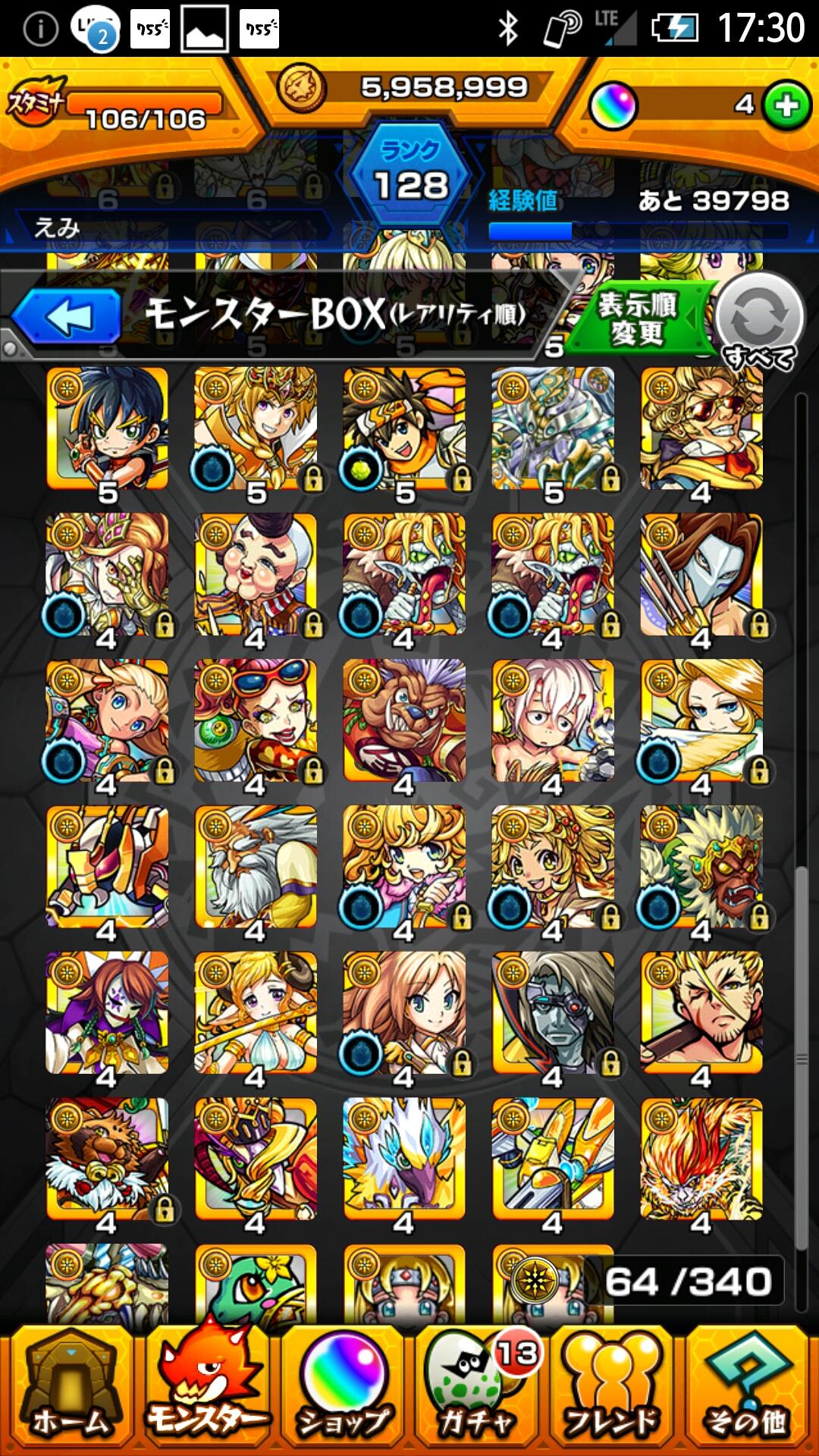Select the fiery red-maned lion monster
The width and height of the screenshot is (819, 1456).
pyautogui.click(x=701, y=1159)
